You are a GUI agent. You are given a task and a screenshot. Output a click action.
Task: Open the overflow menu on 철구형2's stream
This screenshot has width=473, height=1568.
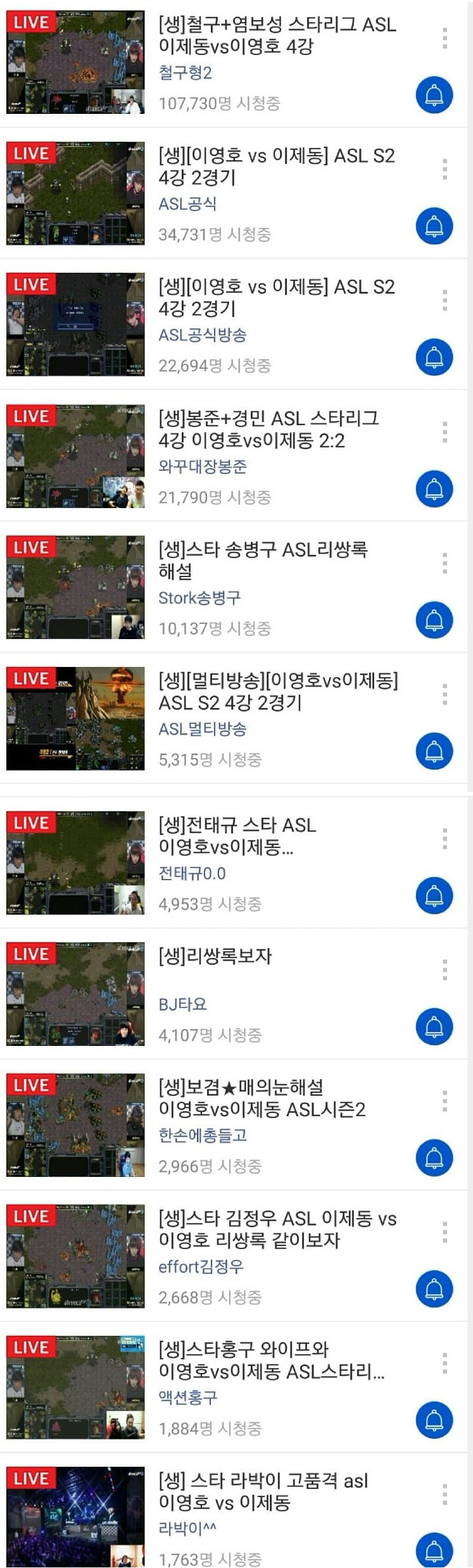pos(445,39)
